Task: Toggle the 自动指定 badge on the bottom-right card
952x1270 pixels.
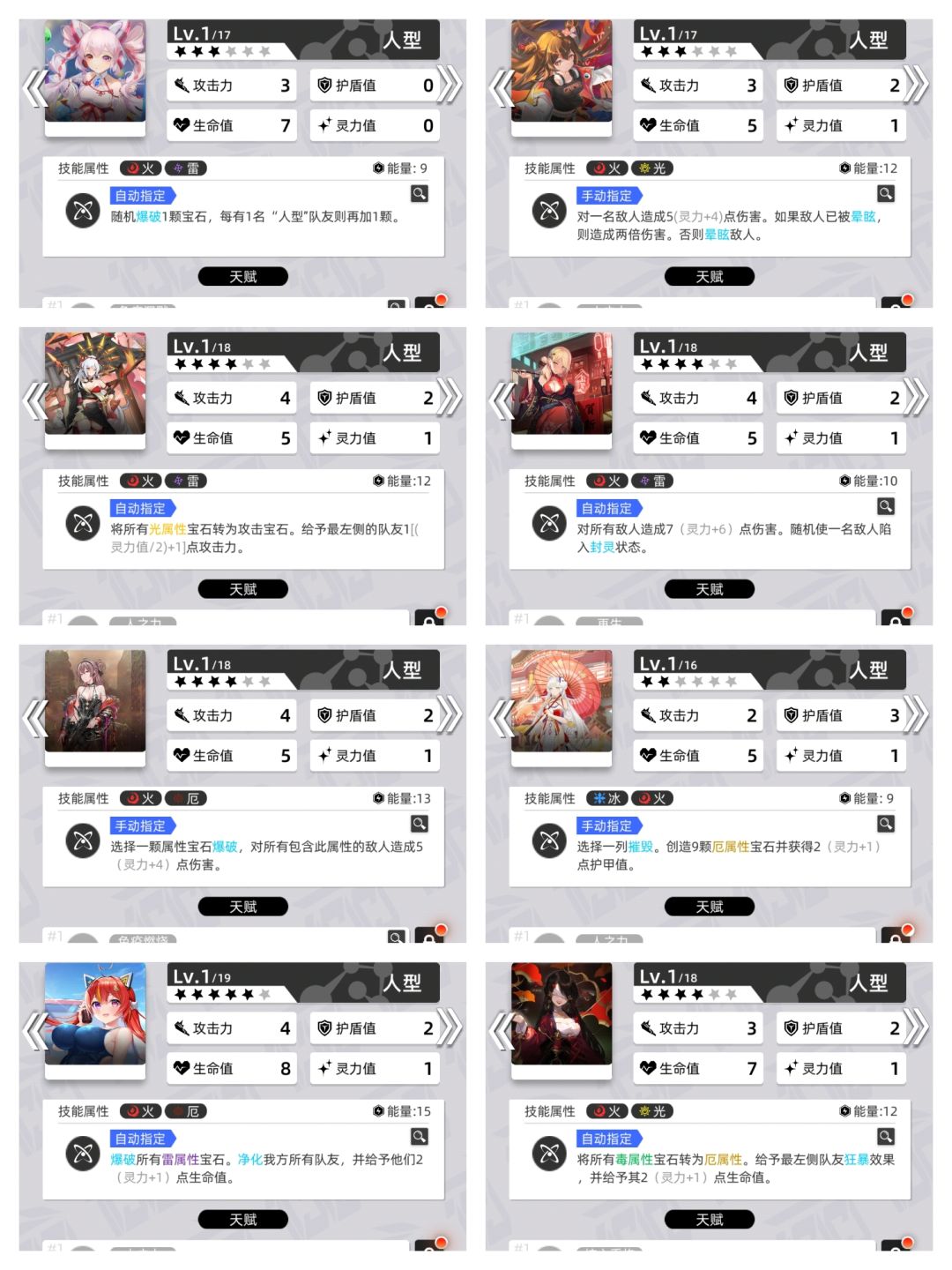Action: [x=606, y=1139]
